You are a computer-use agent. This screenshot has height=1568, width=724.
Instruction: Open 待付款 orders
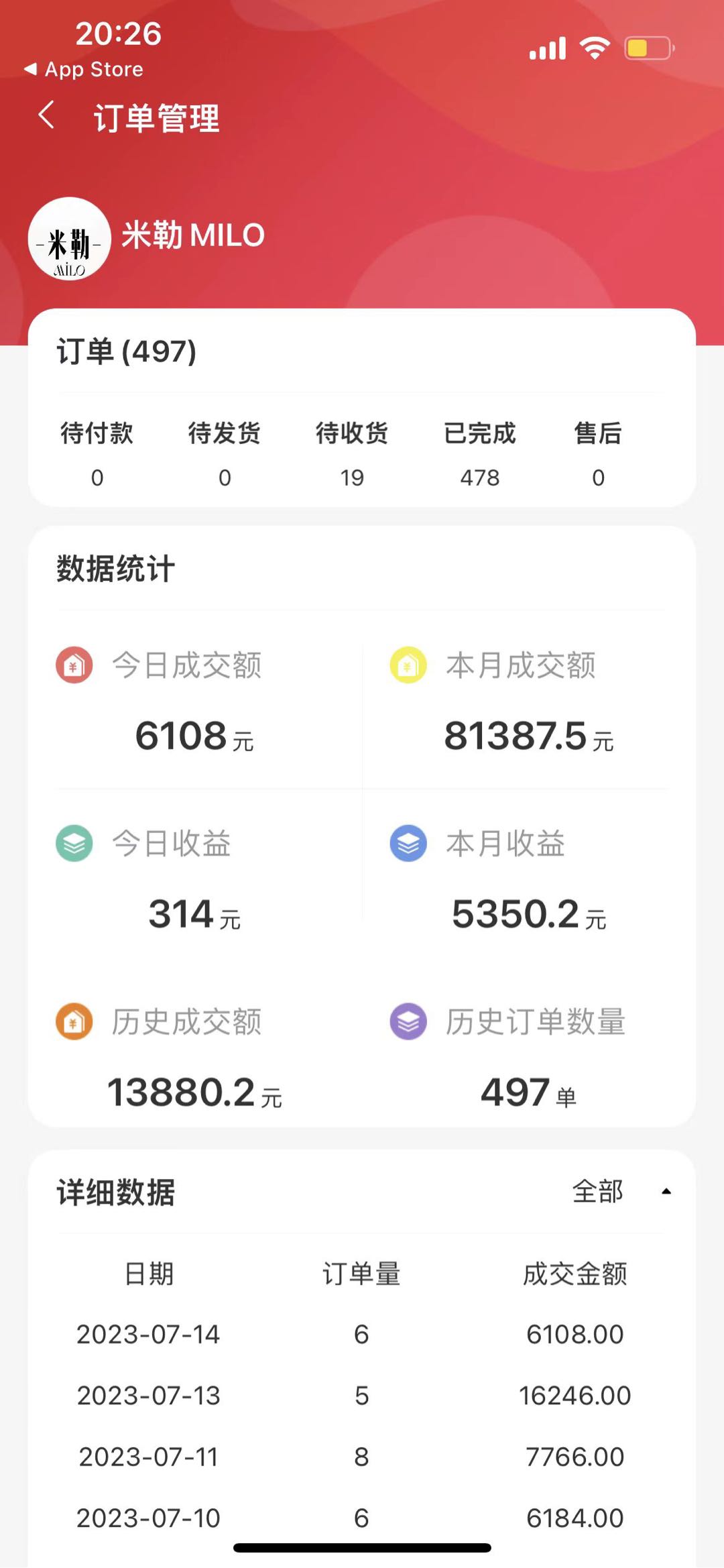point(97,453)
